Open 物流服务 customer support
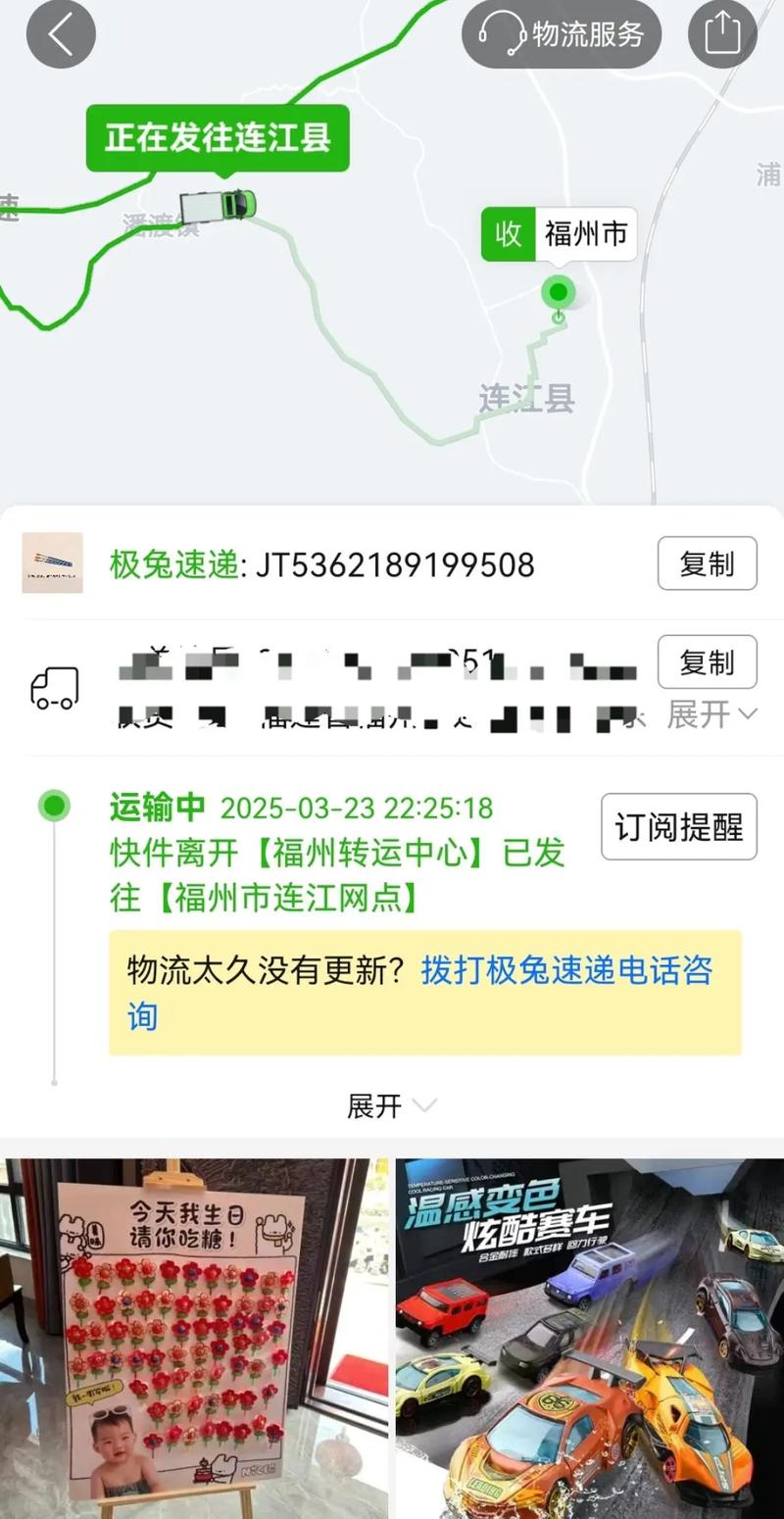The height and width of the screenshot is (1519, 784). [x=562, y=35]
